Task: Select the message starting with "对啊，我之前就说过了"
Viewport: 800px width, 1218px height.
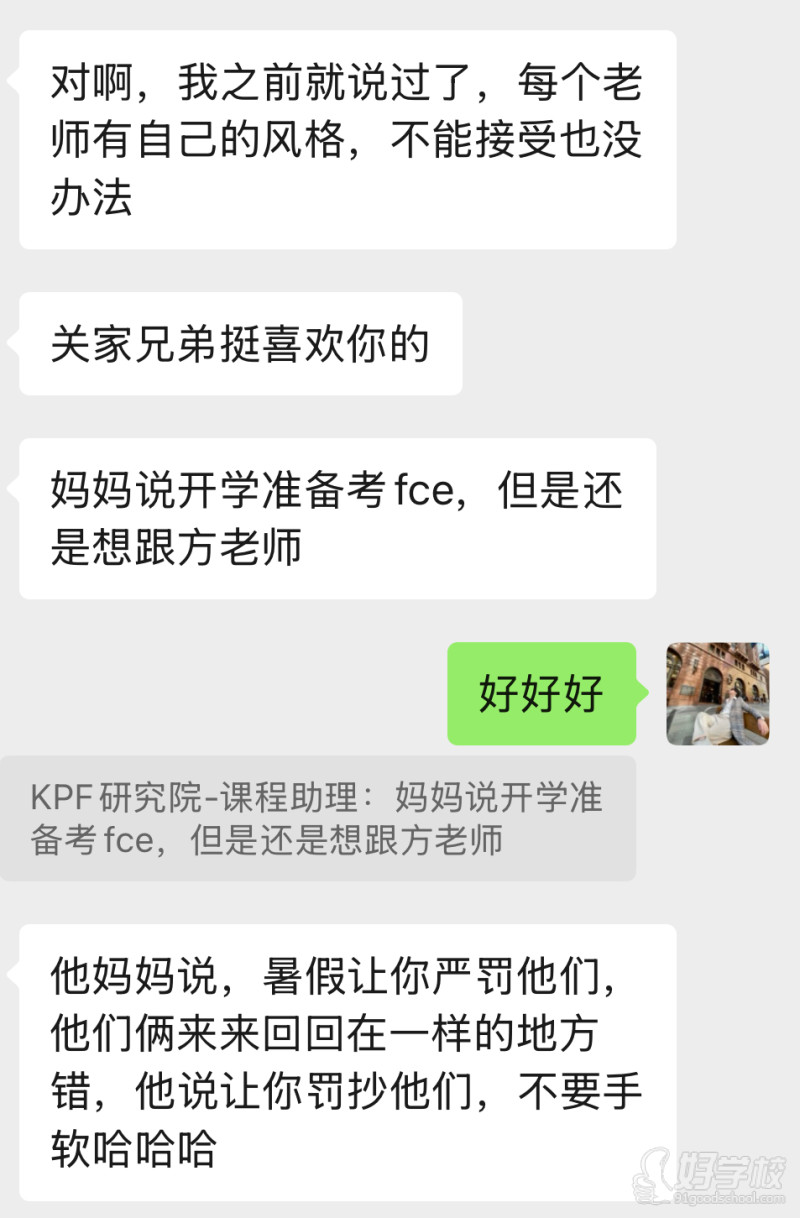Action: click(340, 140)
